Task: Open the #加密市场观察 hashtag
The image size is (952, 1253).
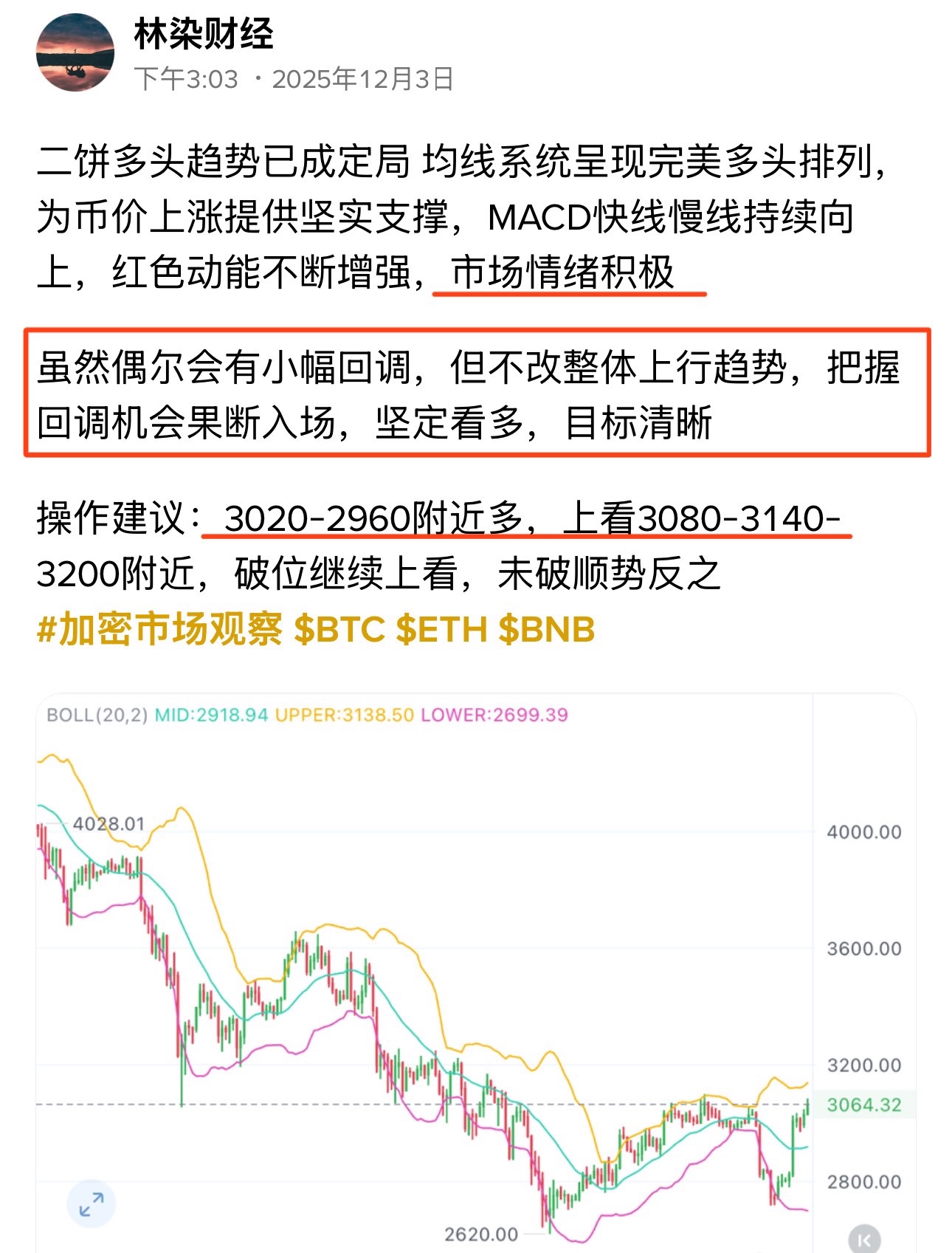Action: pos(159,630)
